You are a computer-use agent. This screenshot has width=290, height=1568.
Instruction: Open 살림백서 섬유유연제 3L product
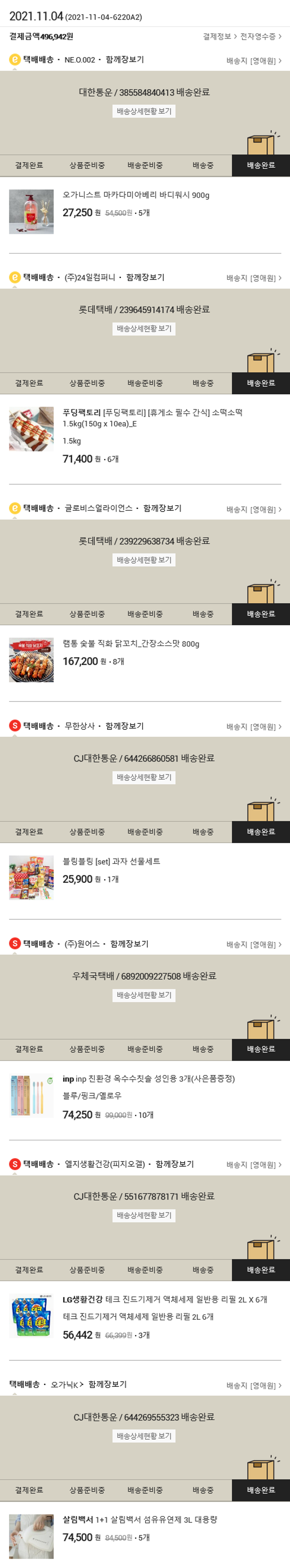(x=140, y=1519)
